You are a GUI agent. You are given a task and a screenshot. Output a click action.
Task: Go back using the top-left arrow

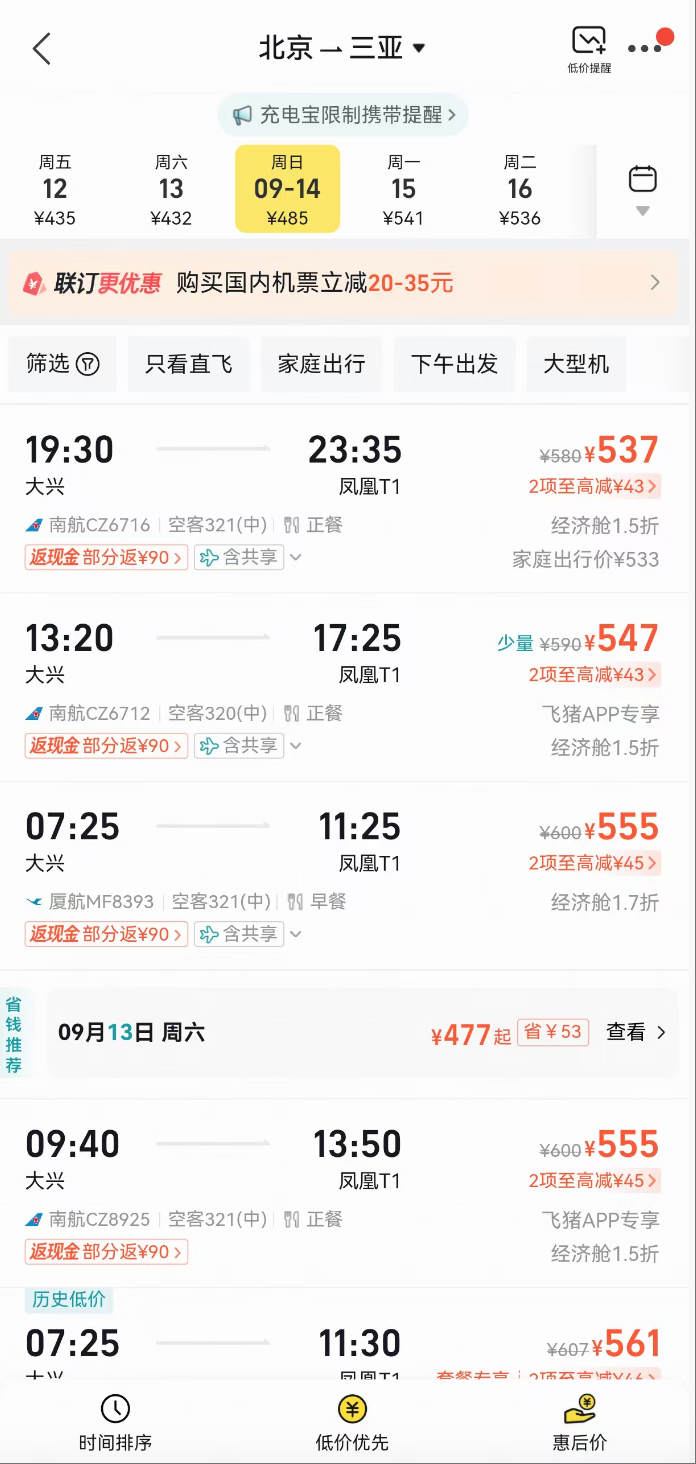point(41,48)
